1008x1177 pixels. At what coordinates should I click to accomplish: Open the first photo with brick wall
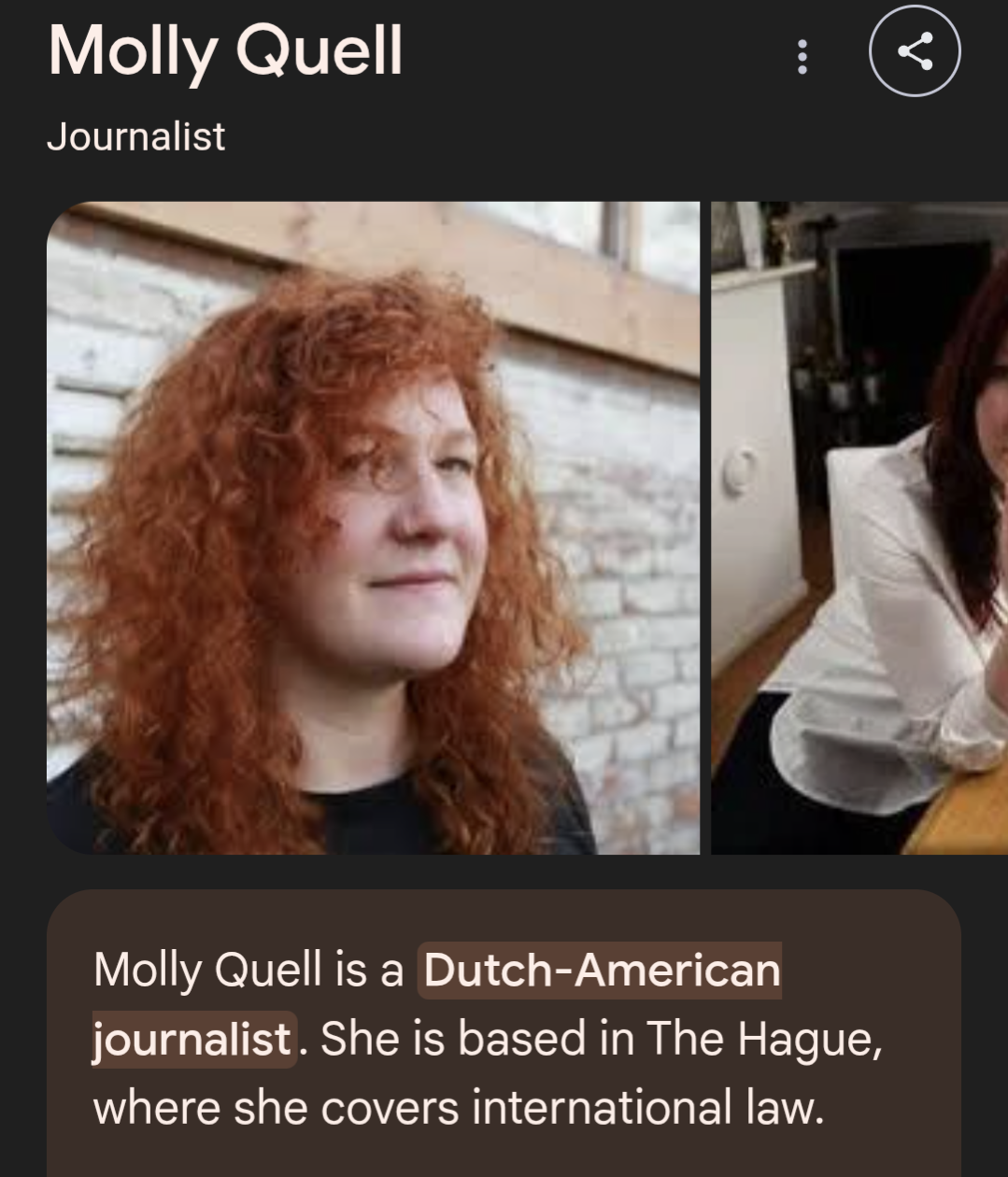(373, 528)
